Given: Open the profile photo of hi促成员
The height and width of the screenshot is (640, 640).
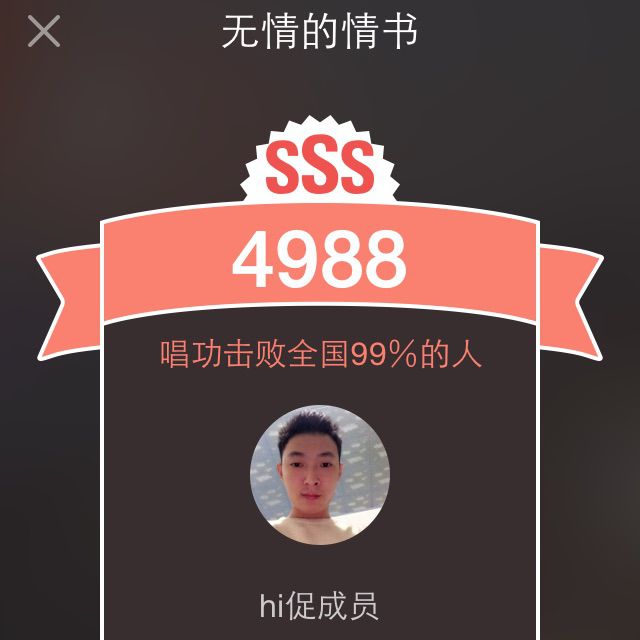Looking at the screenshot, I should (x=319, y=475).
